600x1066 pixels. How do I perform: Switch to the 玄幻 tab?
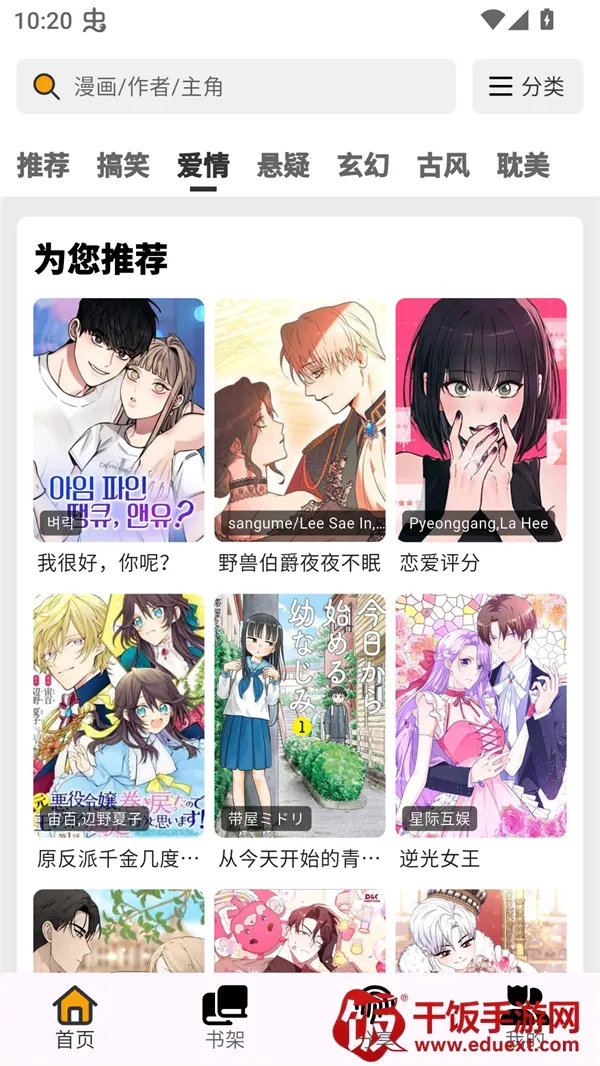pyautogui.click(x=363, y=165)
